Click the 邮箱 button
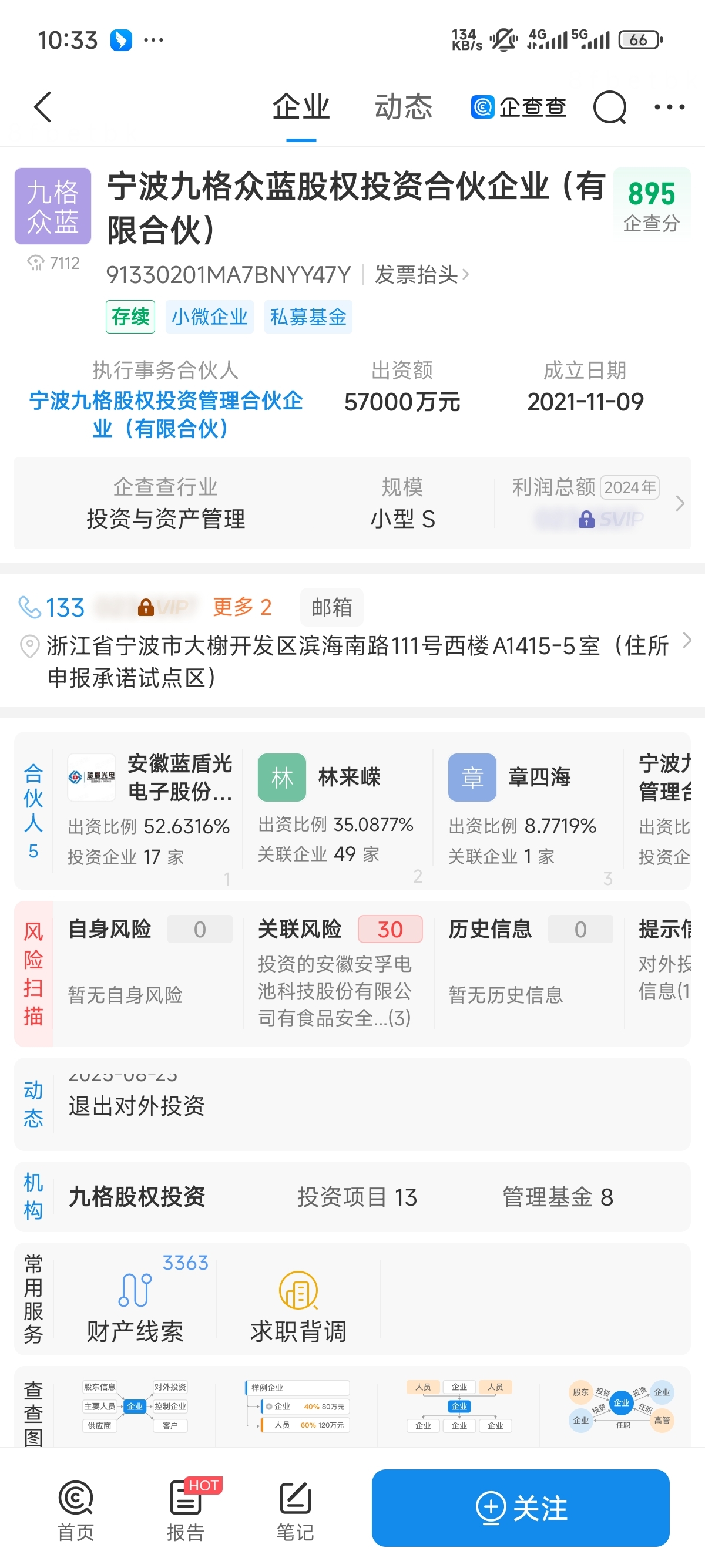The height and width of the screenshot is (1568, 705). tap(331, 606)
